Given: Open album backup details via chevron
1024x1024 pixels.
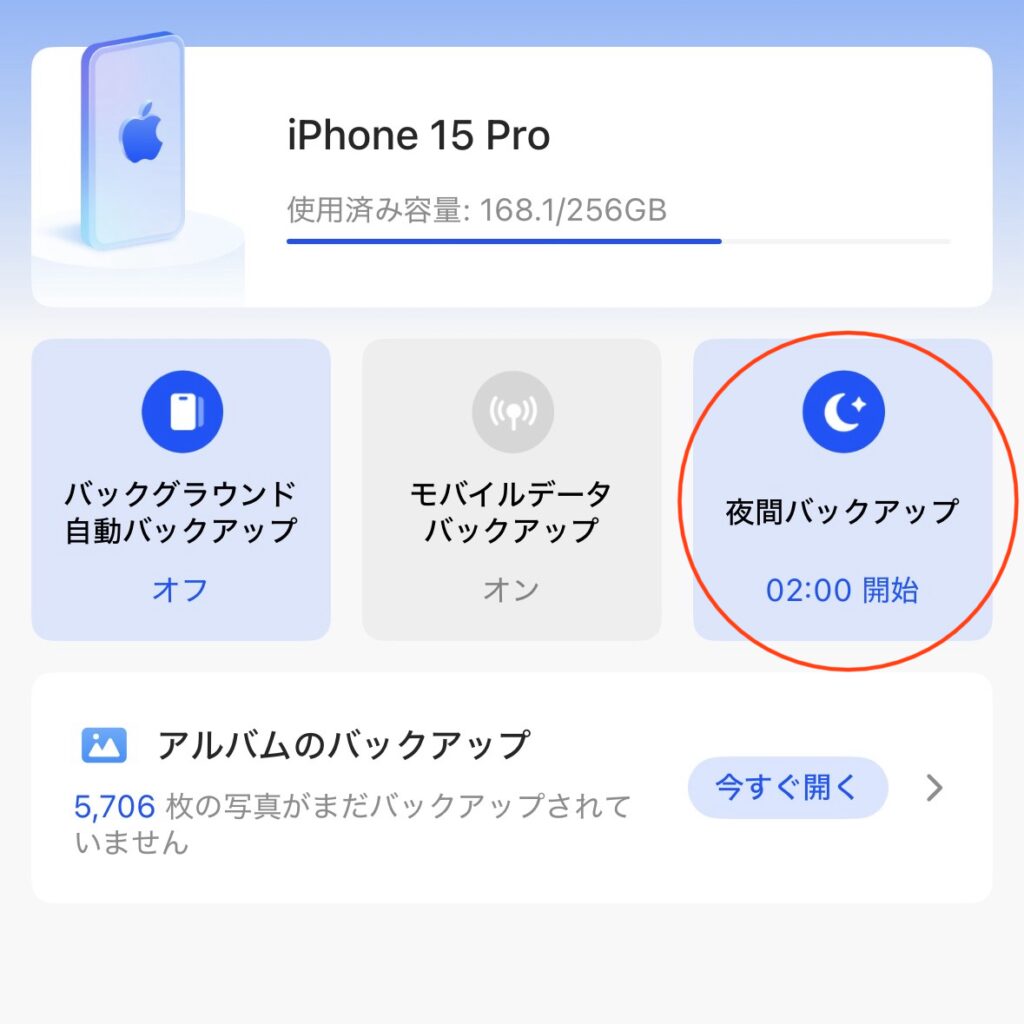Looking at the screenshot, I should click(934, 788).
